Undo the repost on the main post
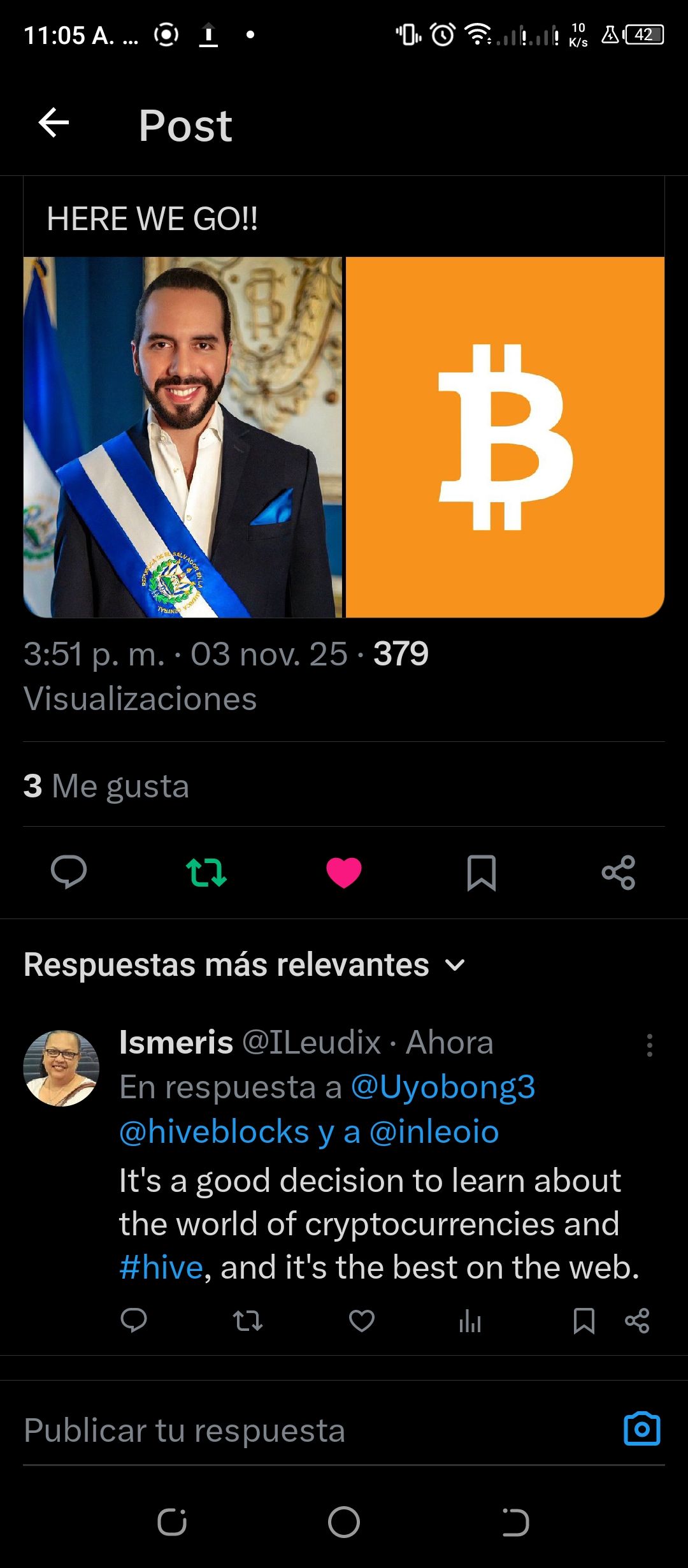688x1568 pixels. click(206, 872)
